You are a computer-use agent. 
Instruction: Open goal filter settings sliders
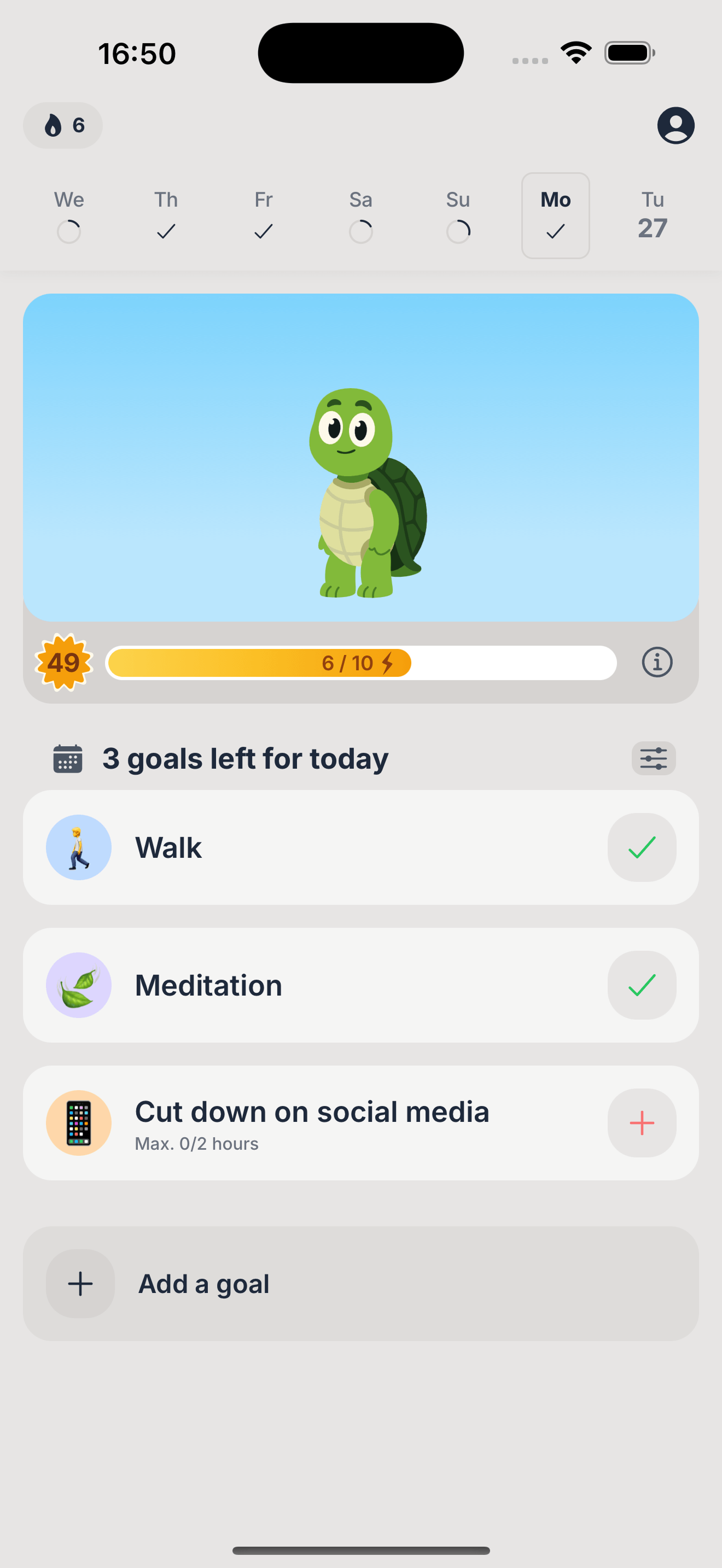click(653, 758)
